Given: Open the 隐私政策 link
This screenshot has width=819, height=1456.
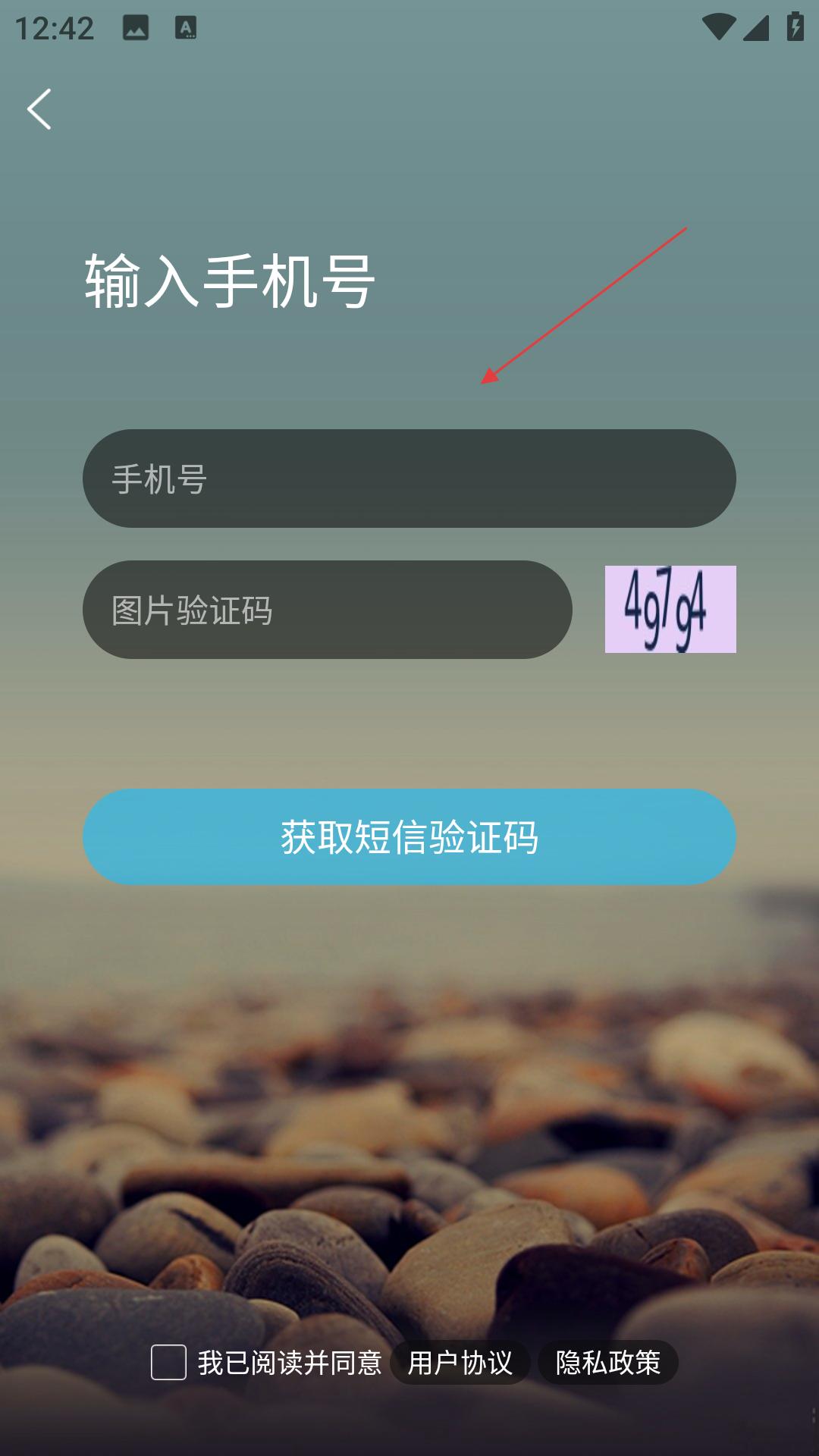Looking at the screenshot, I should point(608,1363).
